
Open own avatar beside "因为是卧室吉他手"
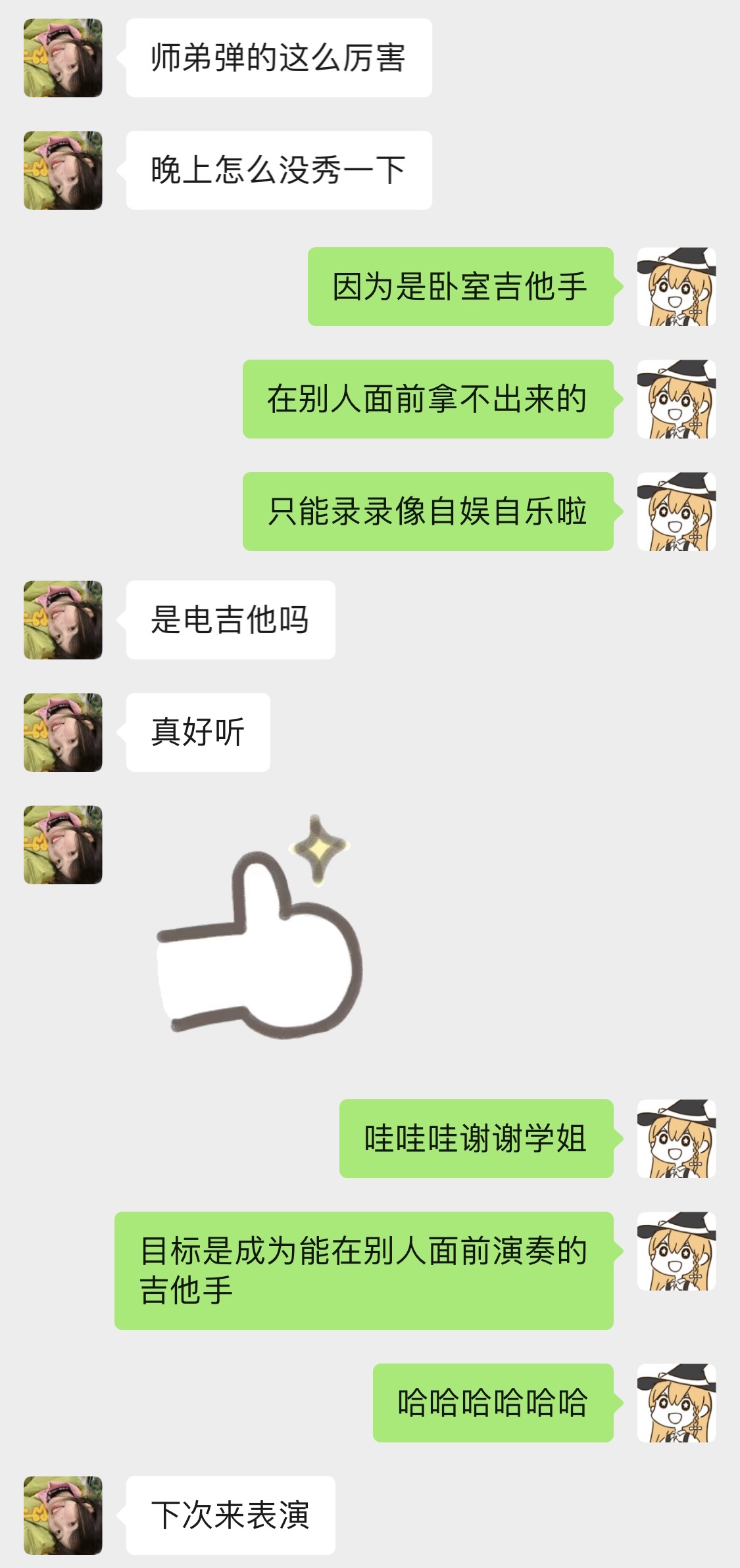coord(676,287)
